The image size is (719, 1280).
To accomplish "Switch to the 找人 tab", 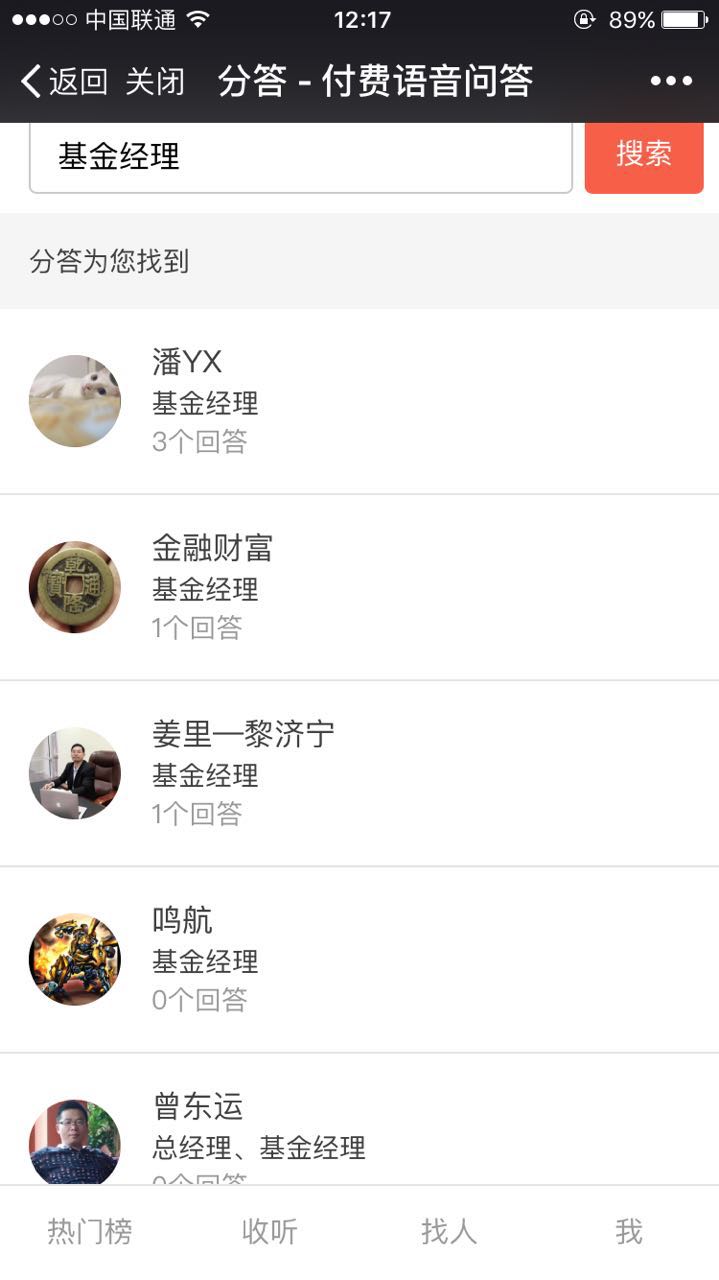I will [x=449, y=1232].
